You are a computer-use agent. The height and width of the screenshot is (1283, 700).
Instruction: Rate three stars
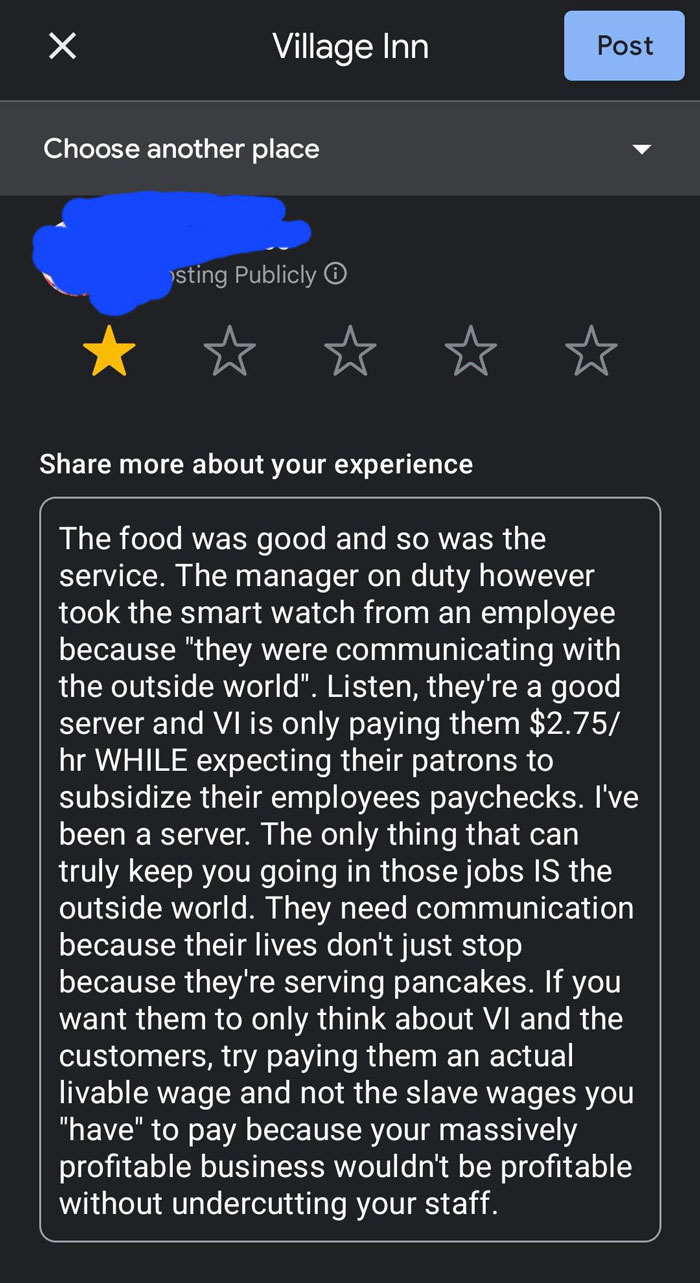[350, 352]
